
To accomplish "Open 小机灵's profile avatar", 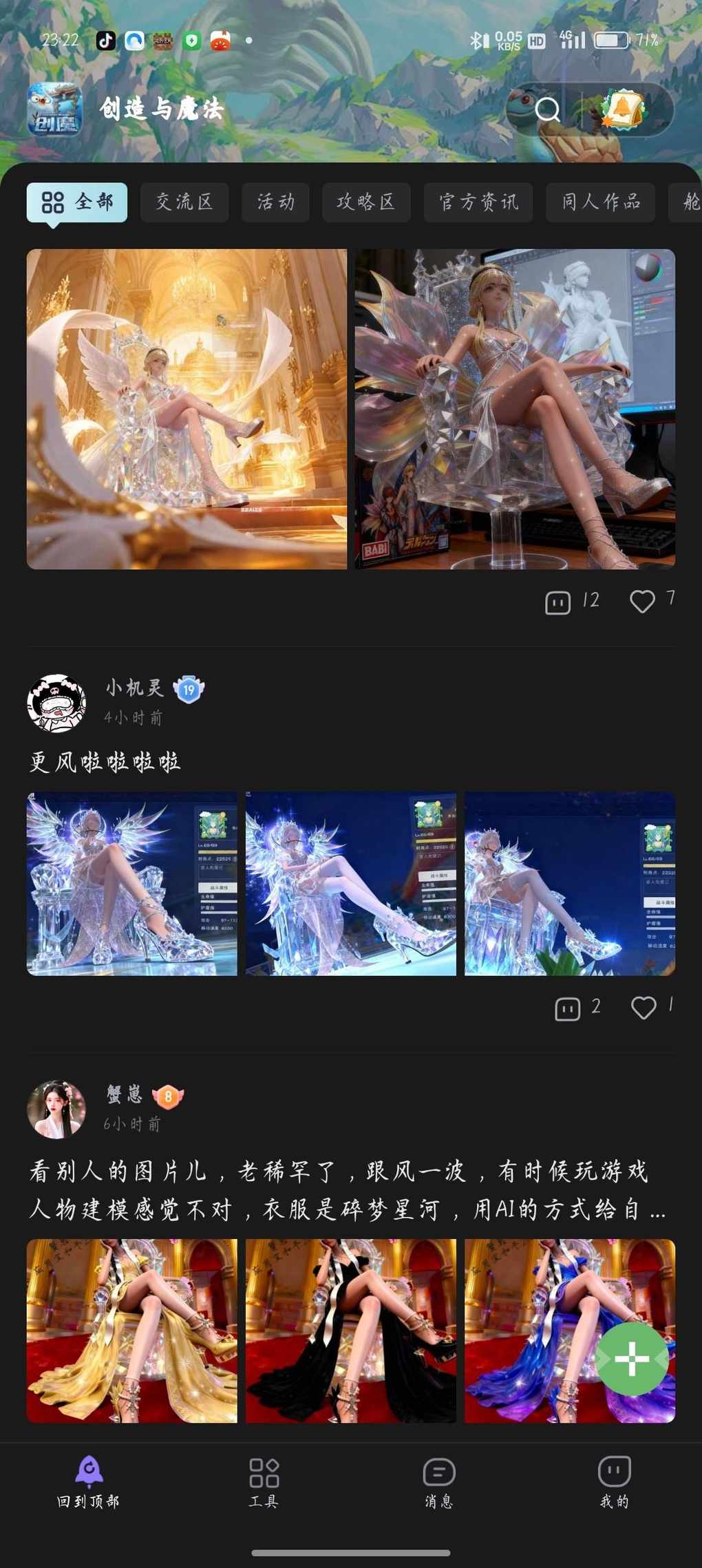I will click(56, 703).
